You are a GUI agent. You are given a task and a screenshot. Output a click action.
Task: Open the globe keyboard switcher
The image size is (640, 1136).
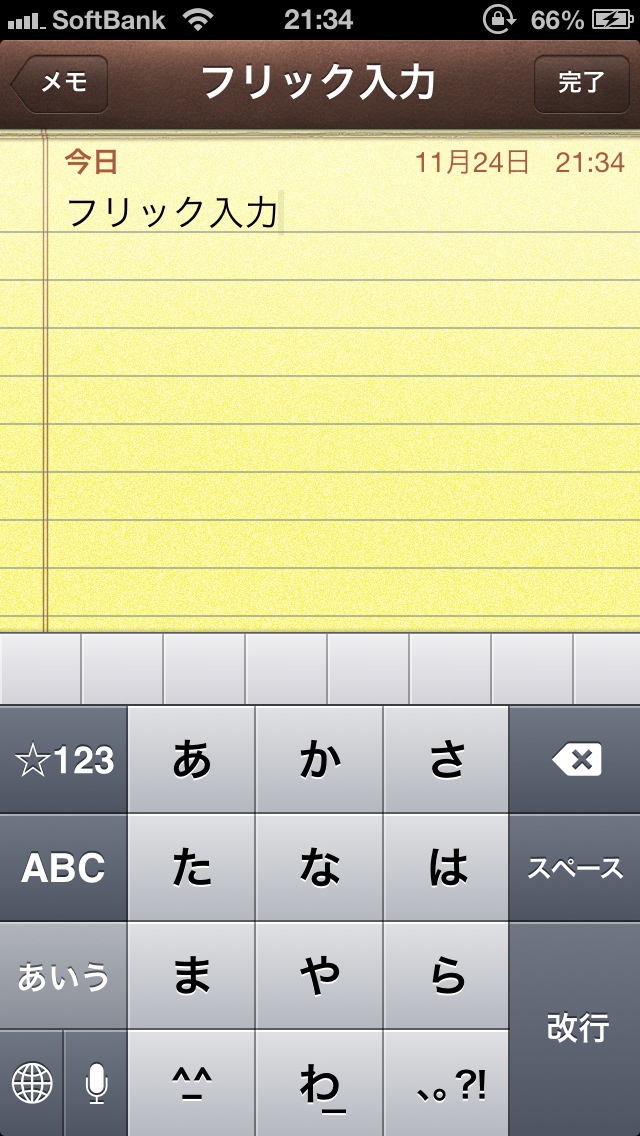click(x=32, y=1084)
